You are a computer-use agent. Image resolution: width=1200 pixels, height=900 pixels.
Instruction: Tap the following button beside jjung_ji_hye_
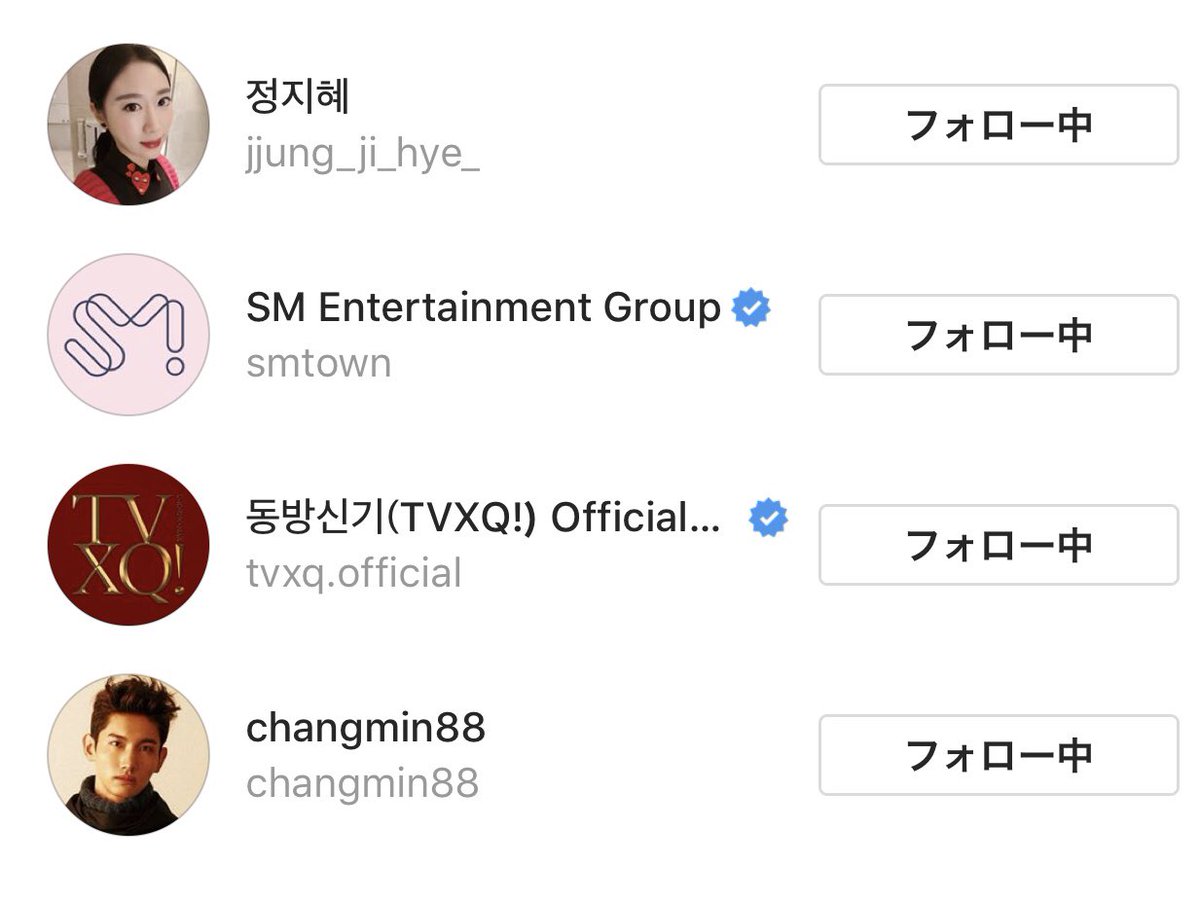[998, 125]
